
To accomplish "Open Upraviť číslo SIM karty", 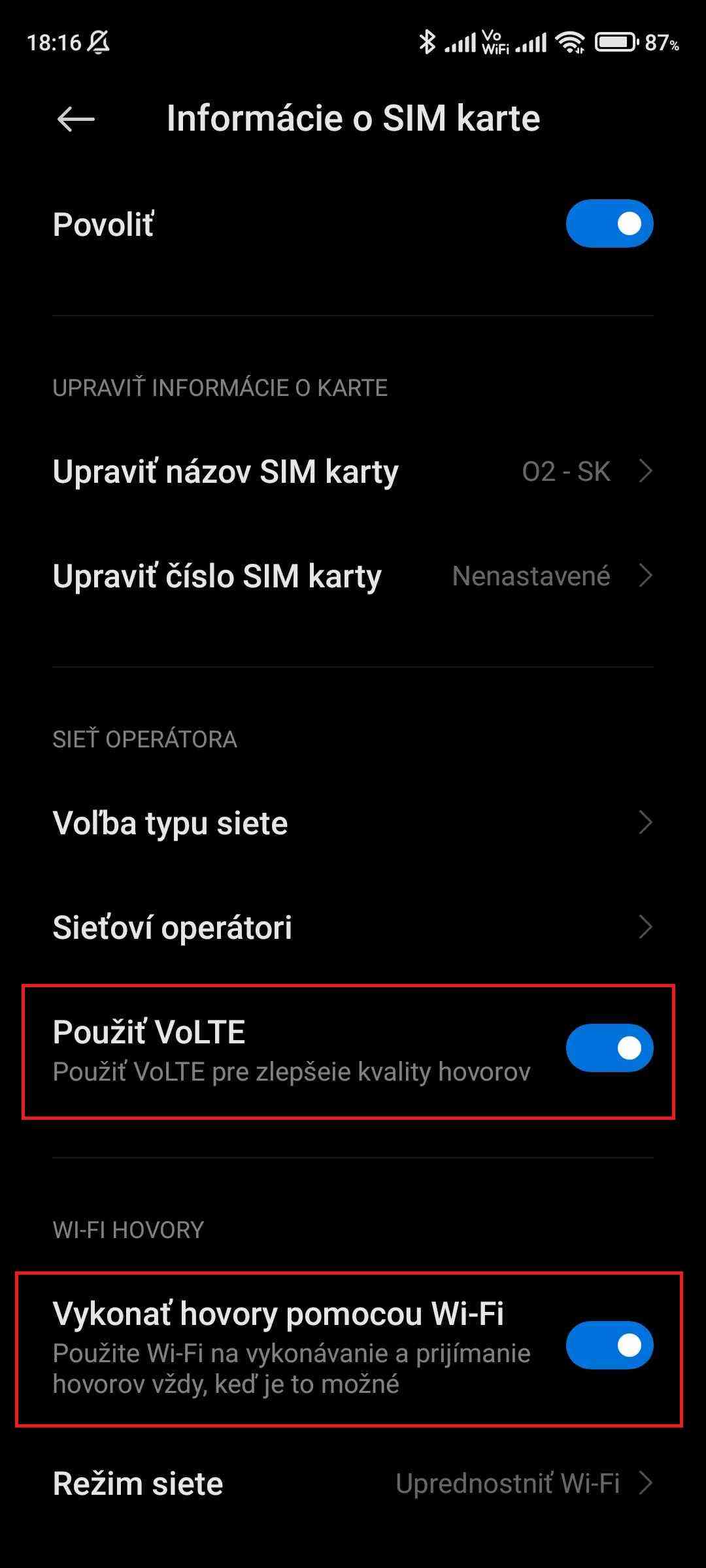I will [353, 576].
